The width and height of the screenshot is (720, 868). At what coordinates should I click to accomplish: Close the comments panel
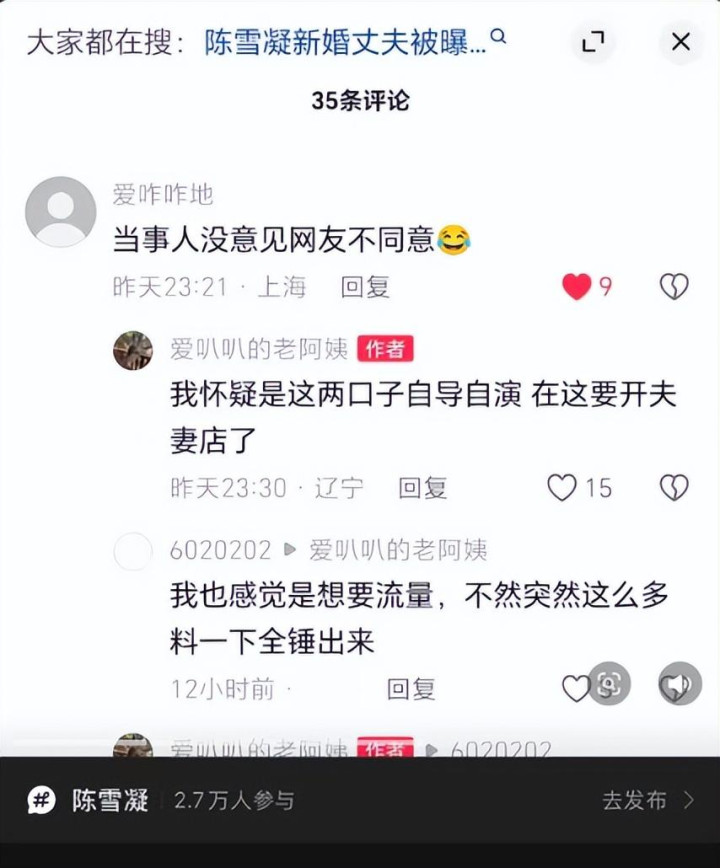click(x=681, y=41)
